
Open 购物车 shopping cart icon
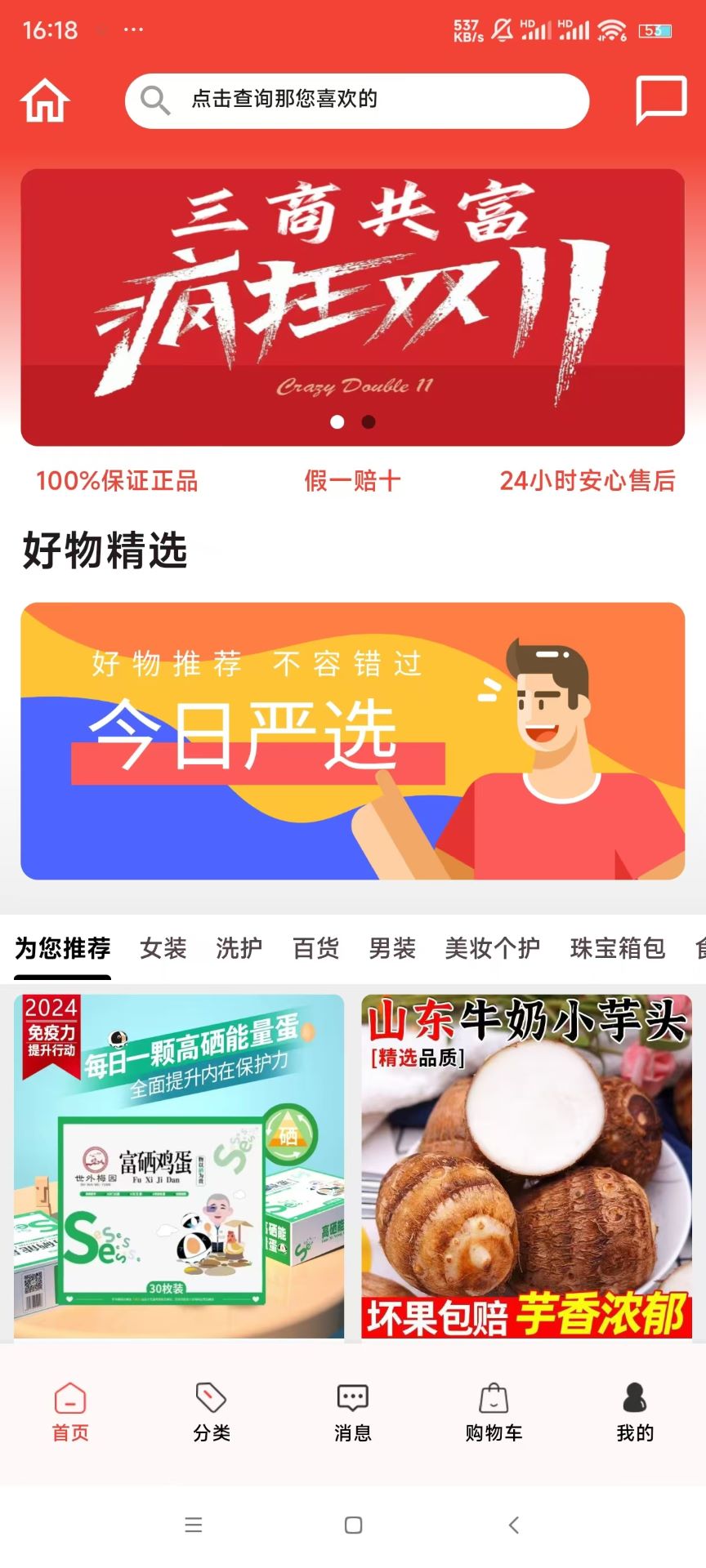coord(493,1411)
